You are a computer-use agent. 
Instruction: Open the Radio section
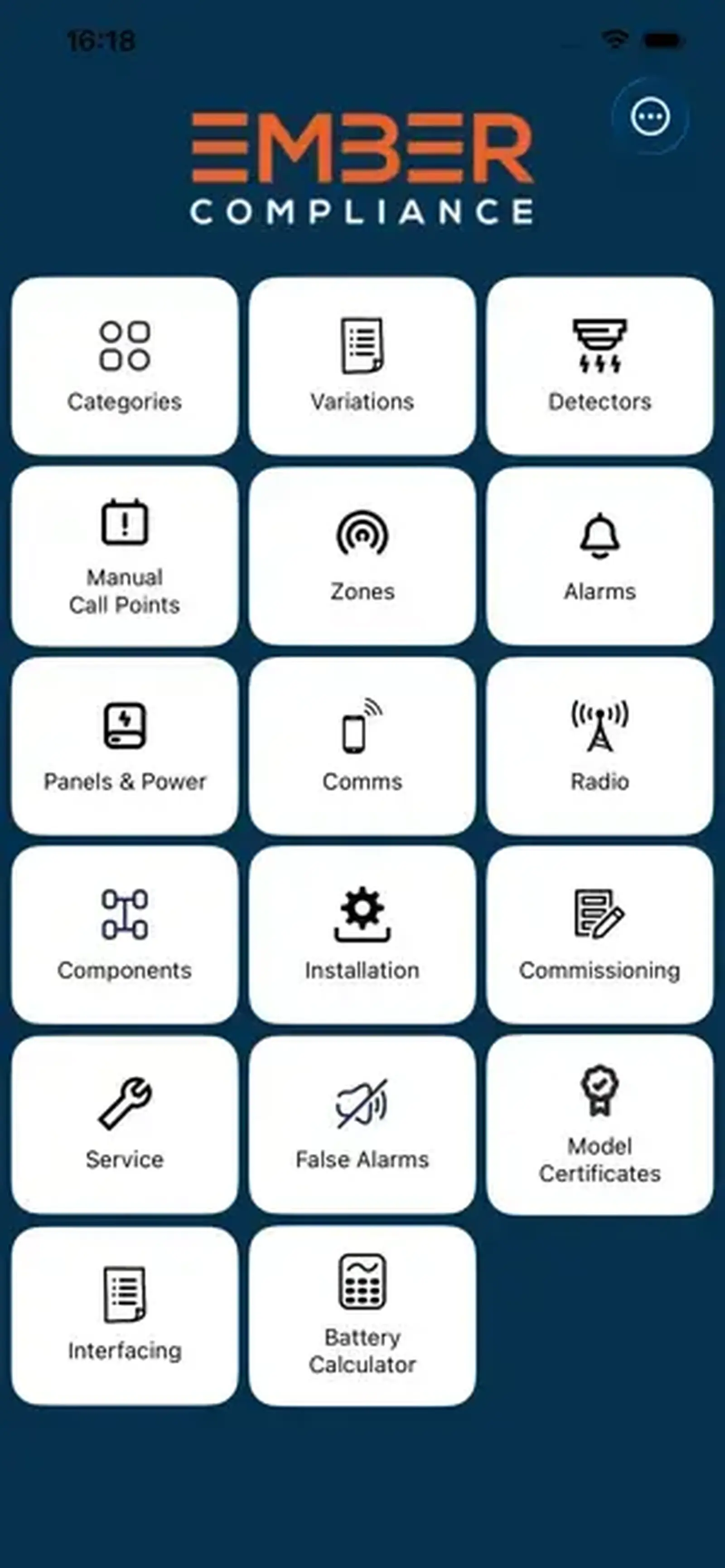tap(599, 746)
